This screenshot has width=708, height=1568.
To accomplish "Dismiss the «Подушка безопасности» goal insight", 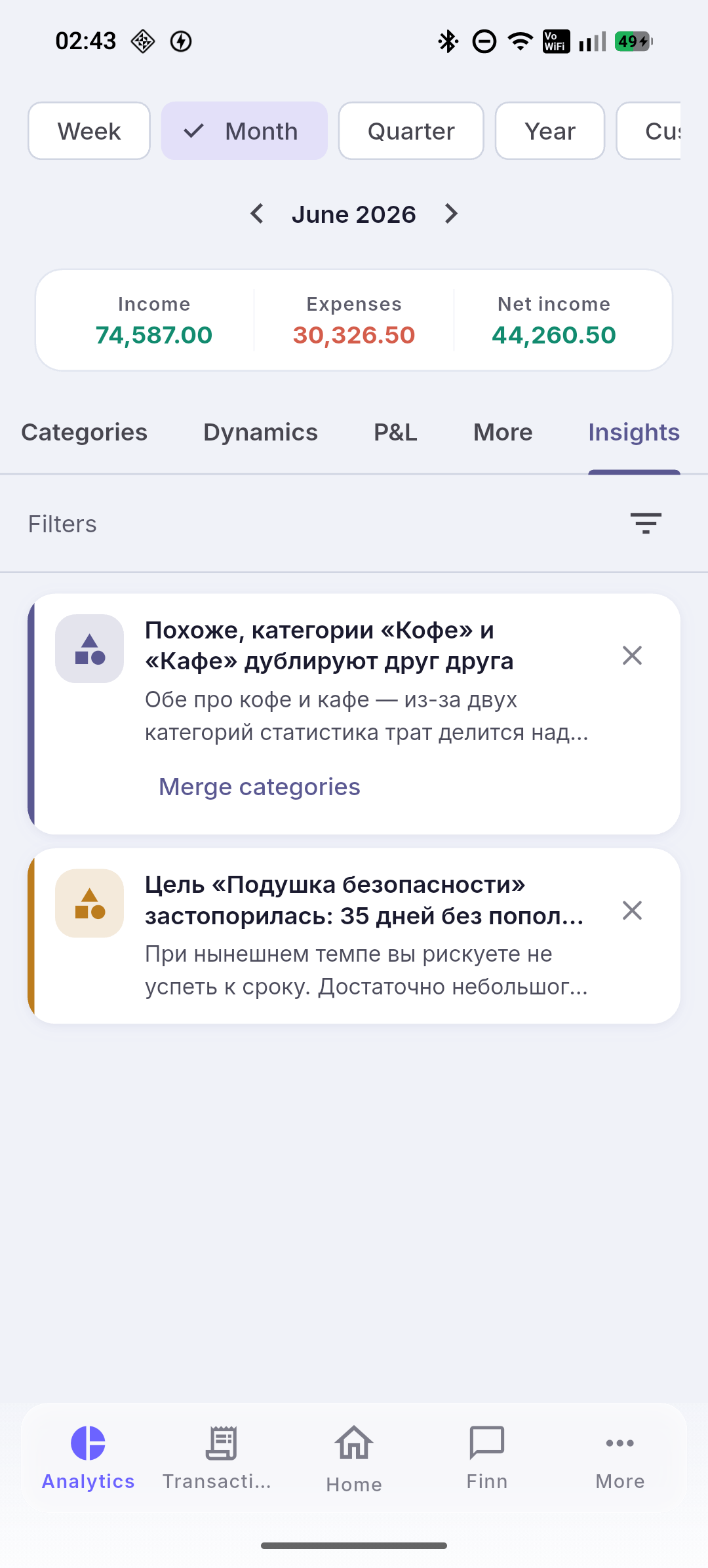I will coord(632,911).
